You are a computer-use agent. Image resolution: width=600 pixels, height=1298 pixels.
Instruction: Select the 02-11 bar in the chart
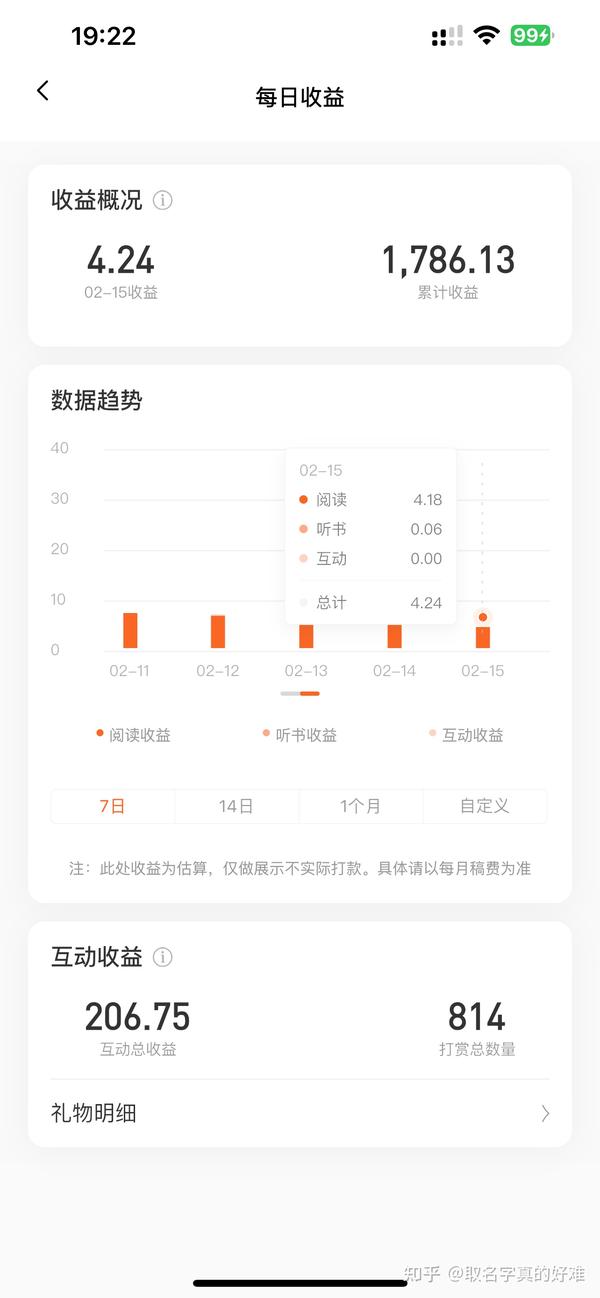tap(130, 631)
